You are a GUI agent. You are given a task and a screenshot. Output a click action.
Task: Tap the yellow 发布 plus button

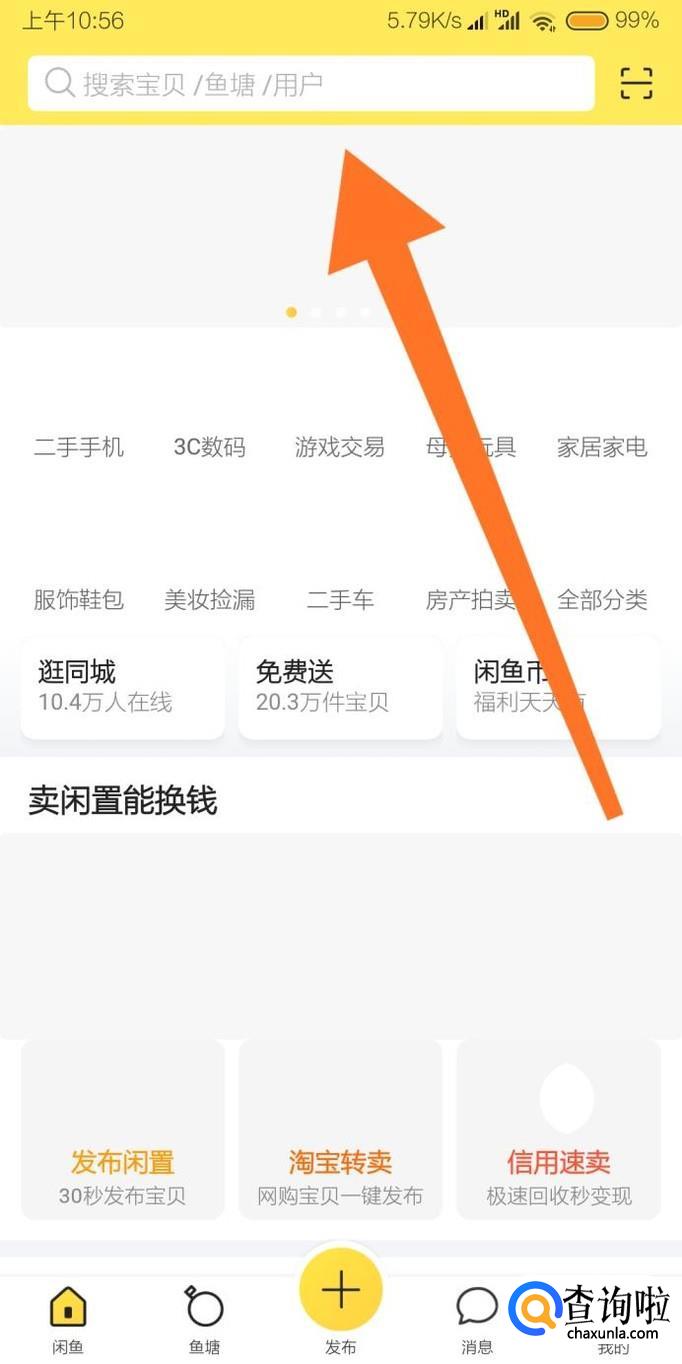[x=341, y=1290]
